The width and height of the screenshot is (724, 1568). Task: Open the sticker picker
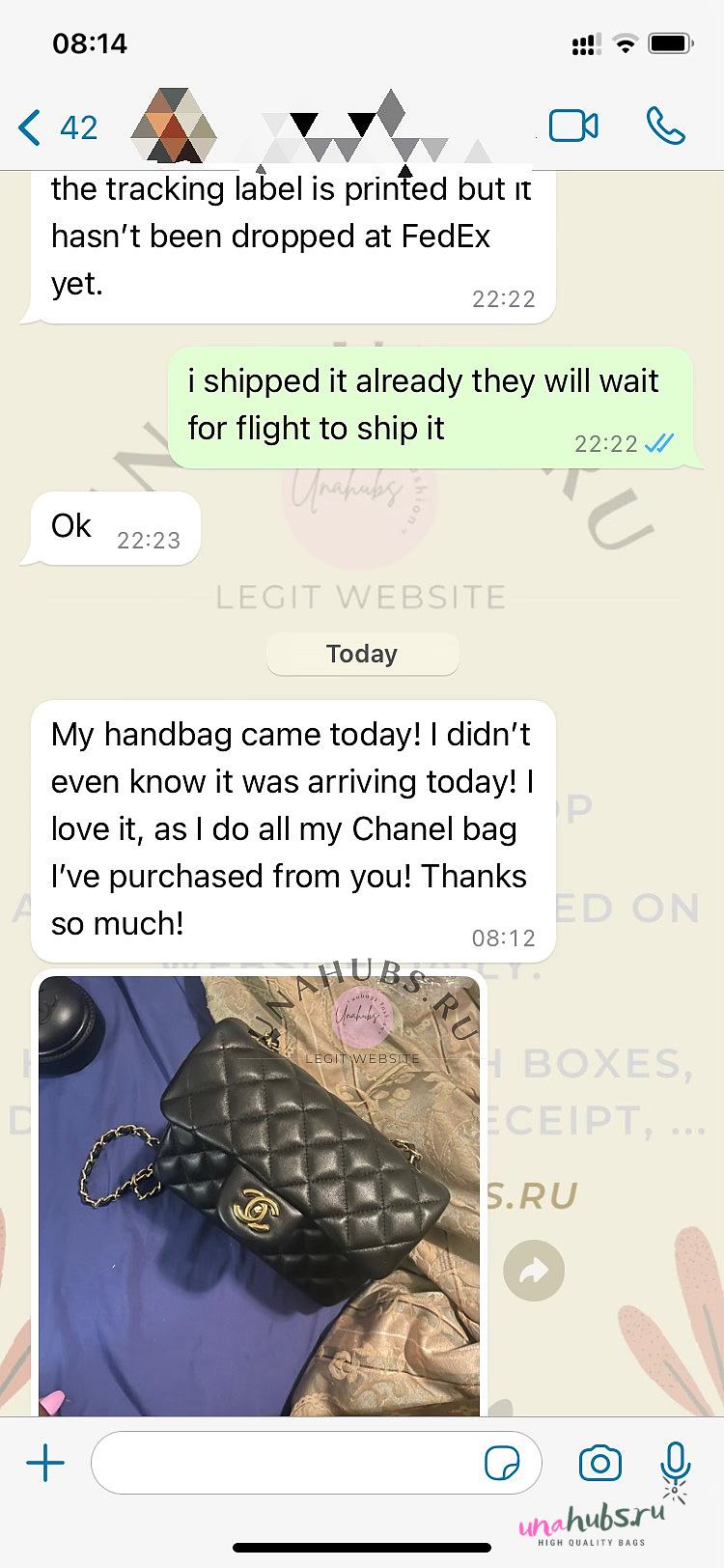coord(502,1464)
